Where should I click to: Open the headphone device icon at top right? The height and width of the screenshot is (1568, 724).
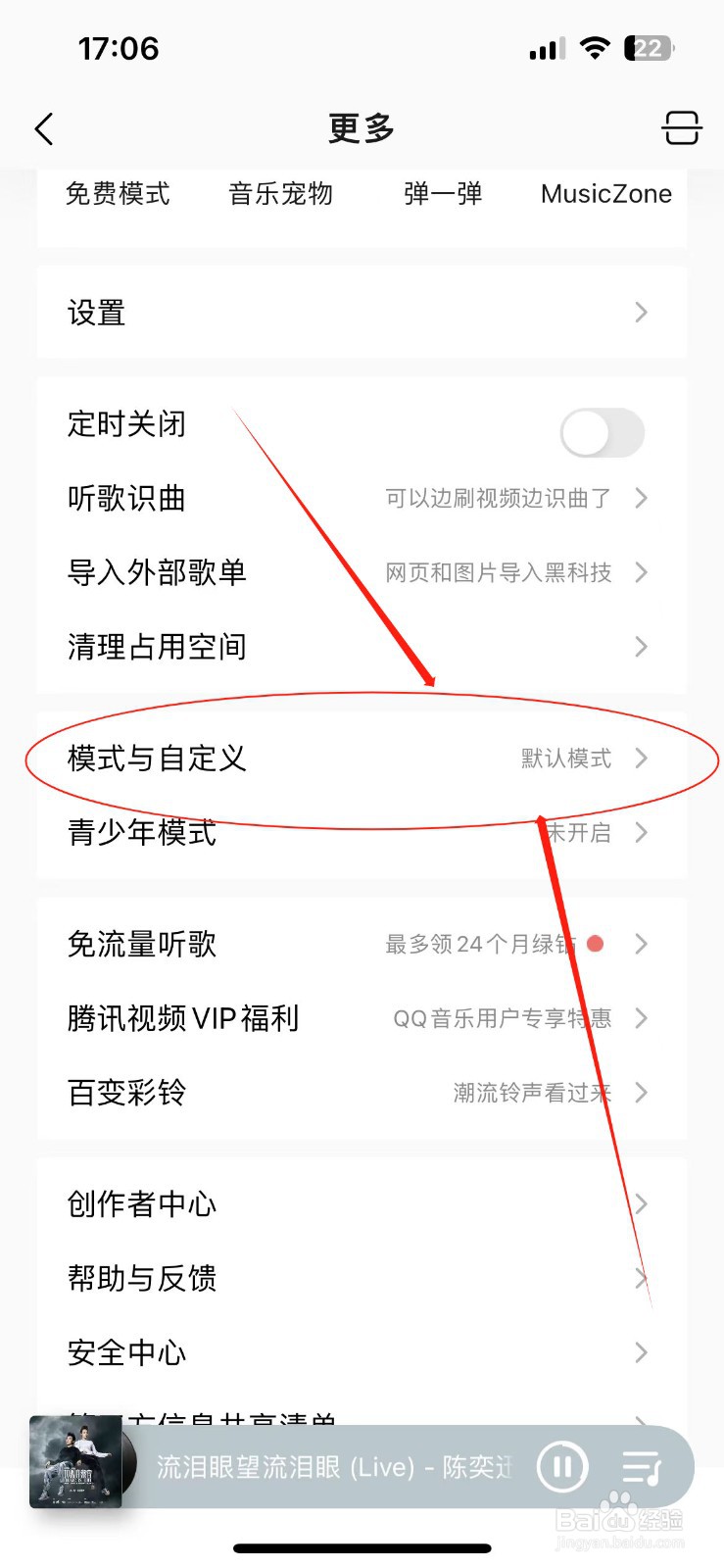(681, 128)
